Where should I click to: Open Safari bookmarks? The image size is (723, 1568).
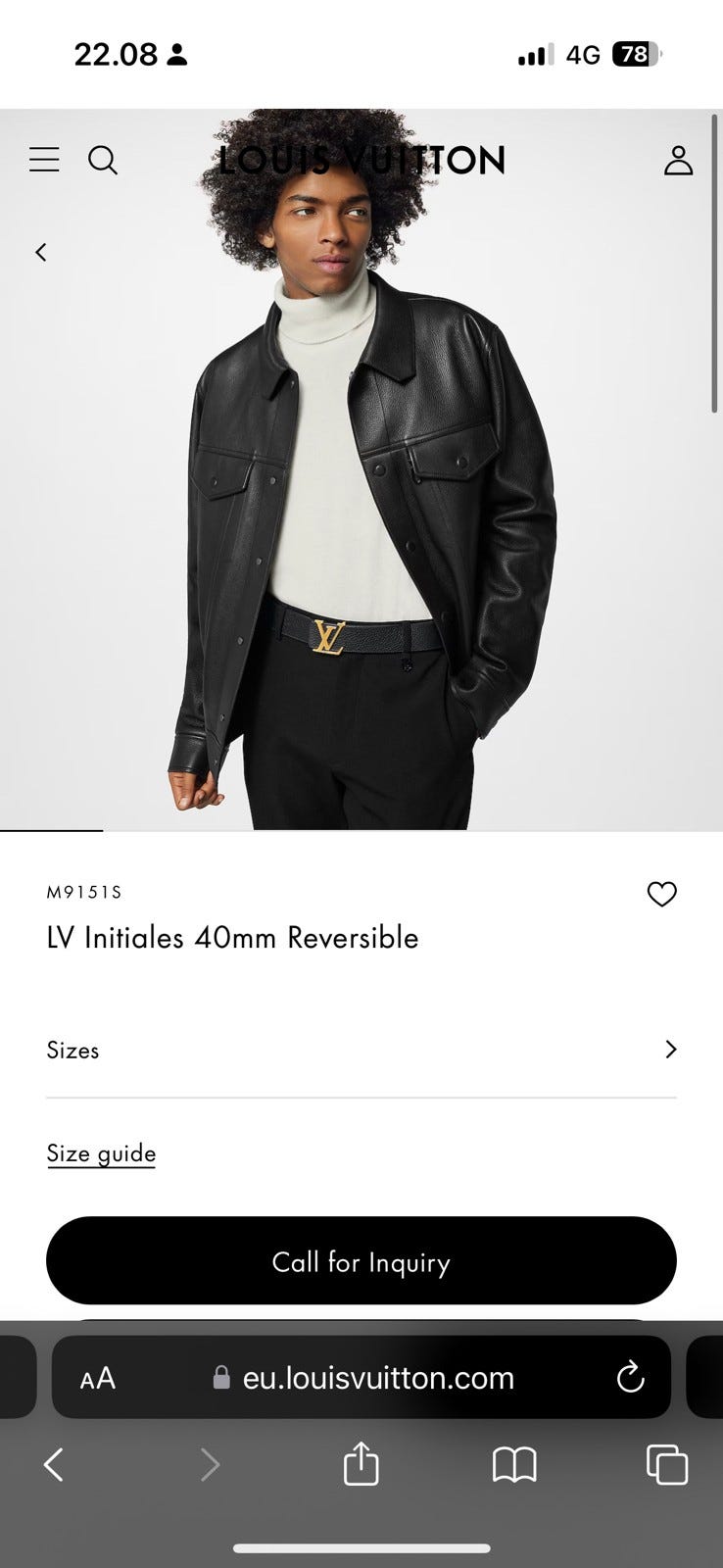click(x=514, y=1465)
